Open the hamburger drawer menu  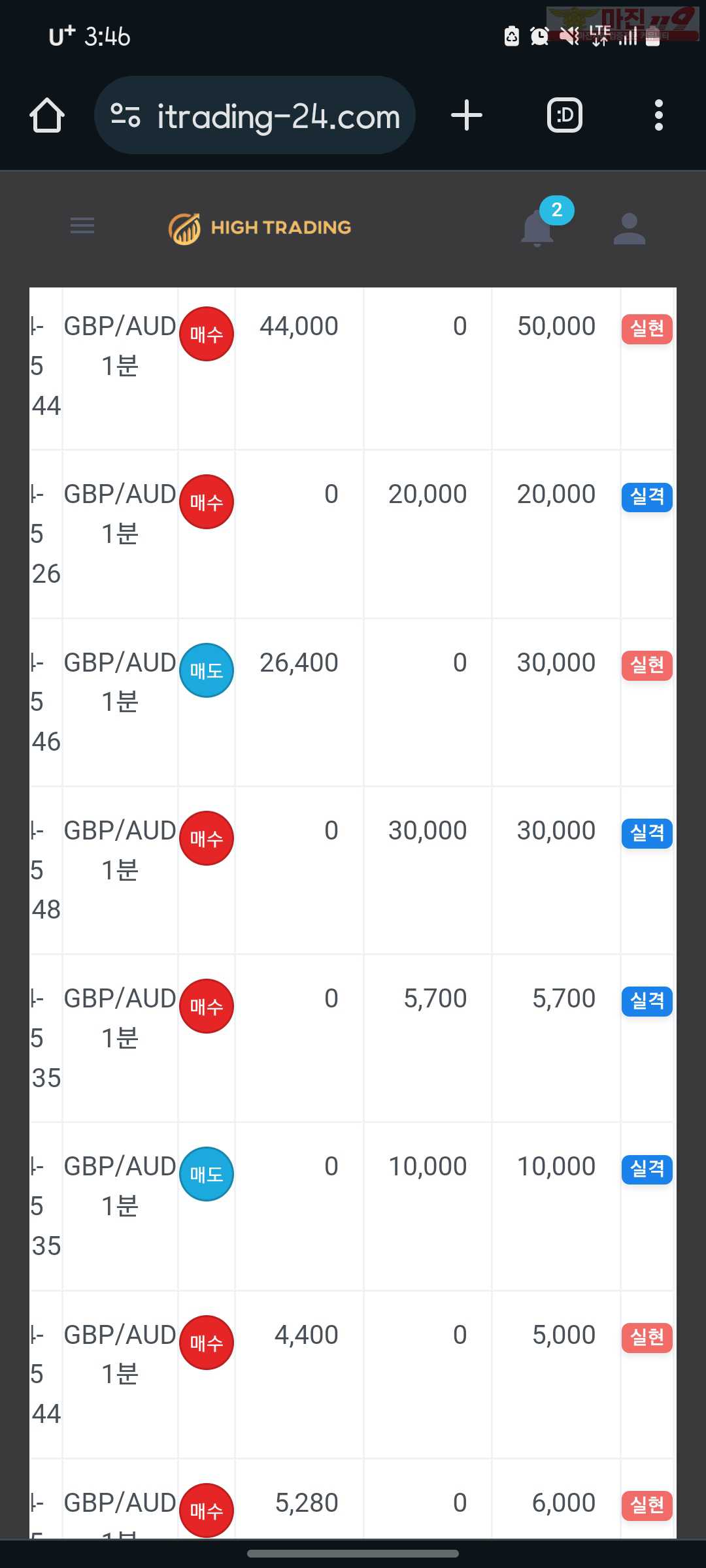(x=82, y=226)
